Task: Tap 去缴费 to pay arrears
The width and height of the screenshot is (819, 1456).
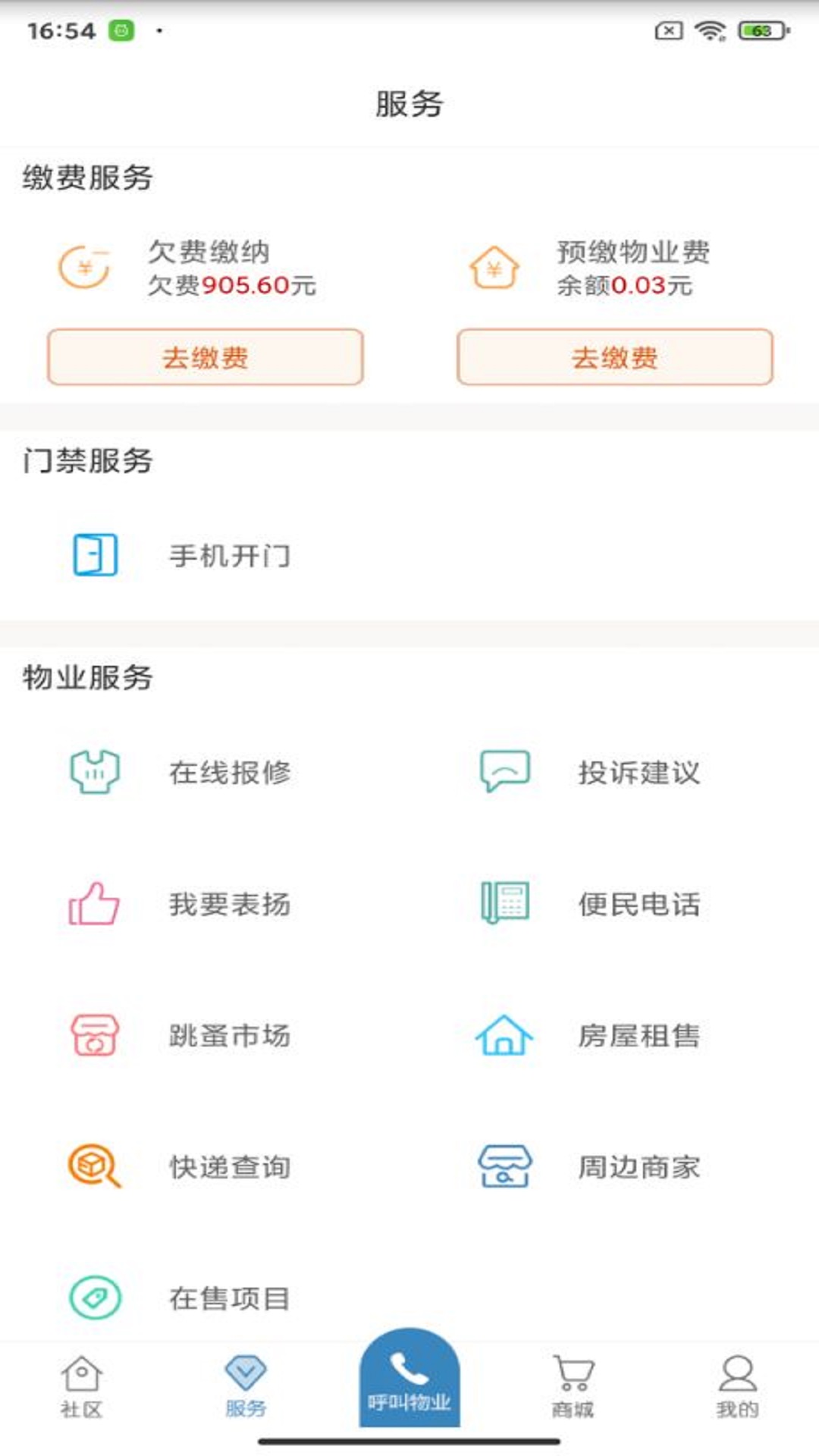Action: point(206,356)
